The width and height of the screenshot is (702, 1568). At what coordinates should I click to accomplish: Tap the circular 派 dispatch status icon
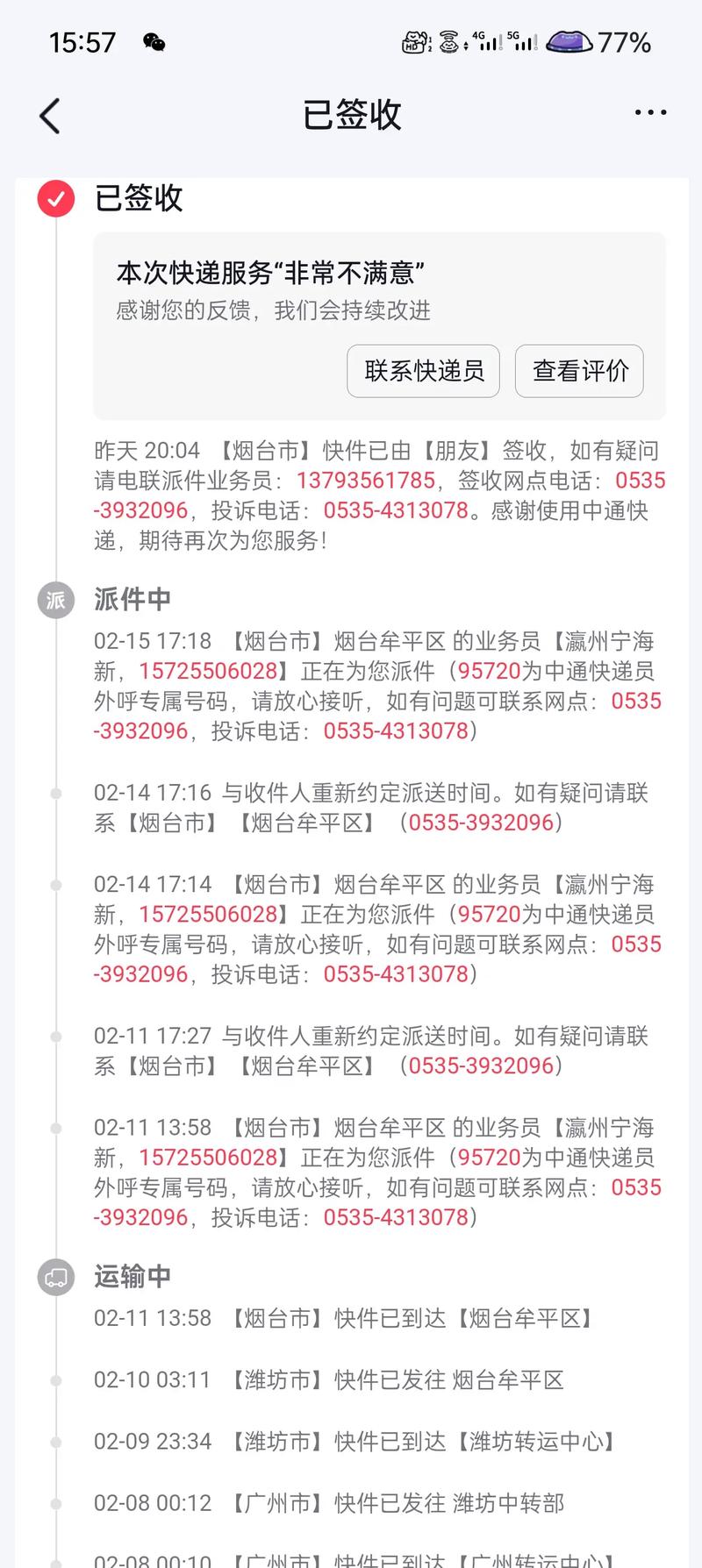click(x=54, y=599)
